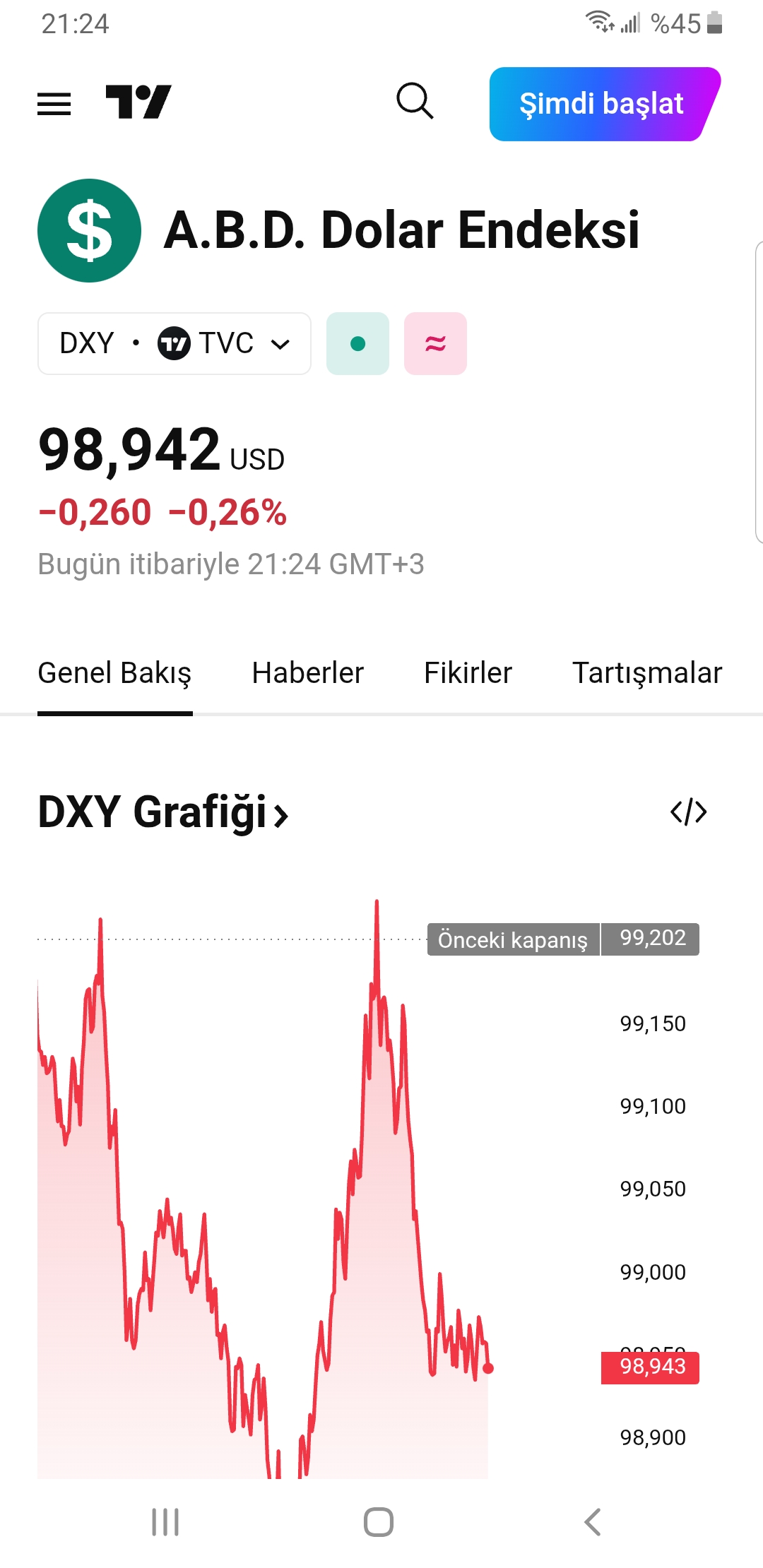Tap the green market status dot
The height and width of the screenshot is (1568, 763).
(357, 343)
